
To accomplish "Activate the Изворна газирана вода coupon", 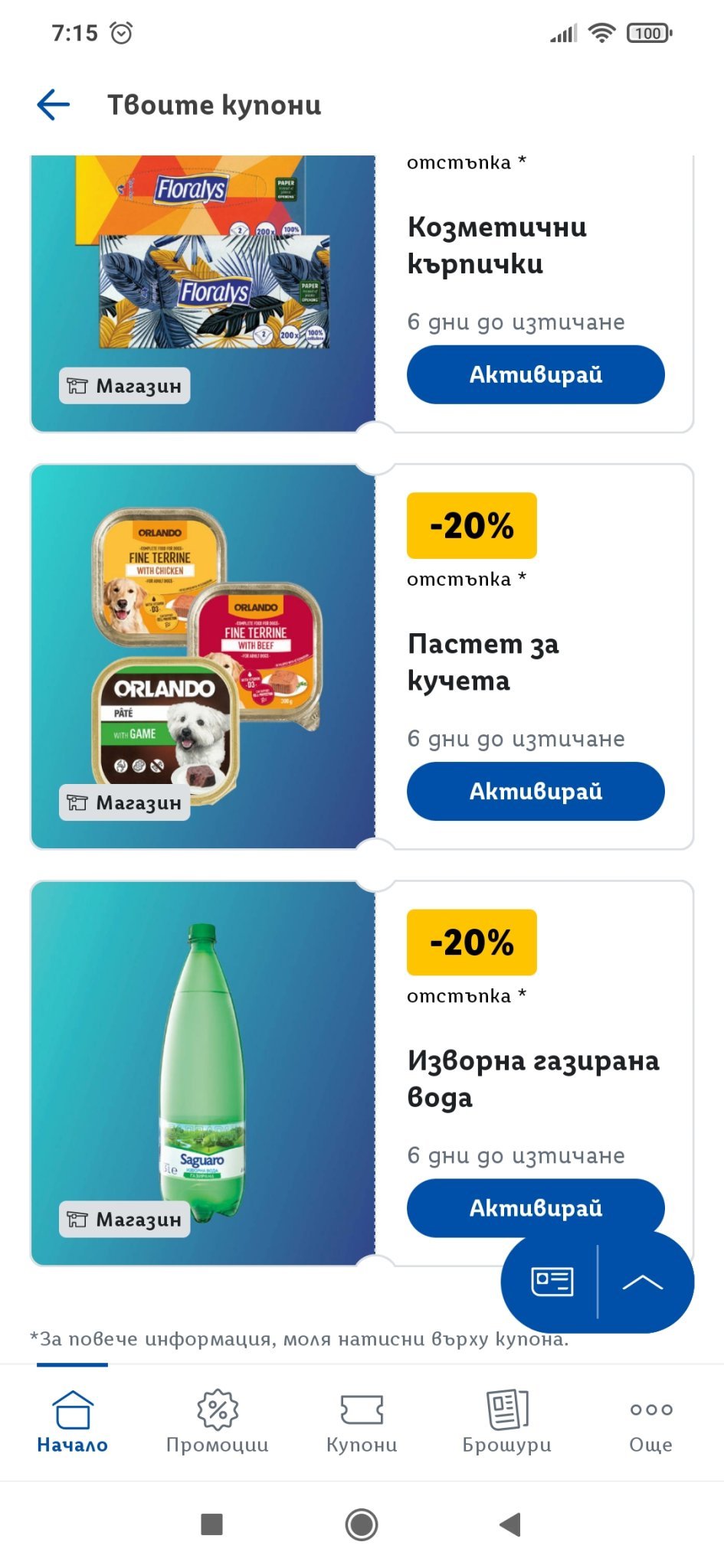I will click(536, 1207).
